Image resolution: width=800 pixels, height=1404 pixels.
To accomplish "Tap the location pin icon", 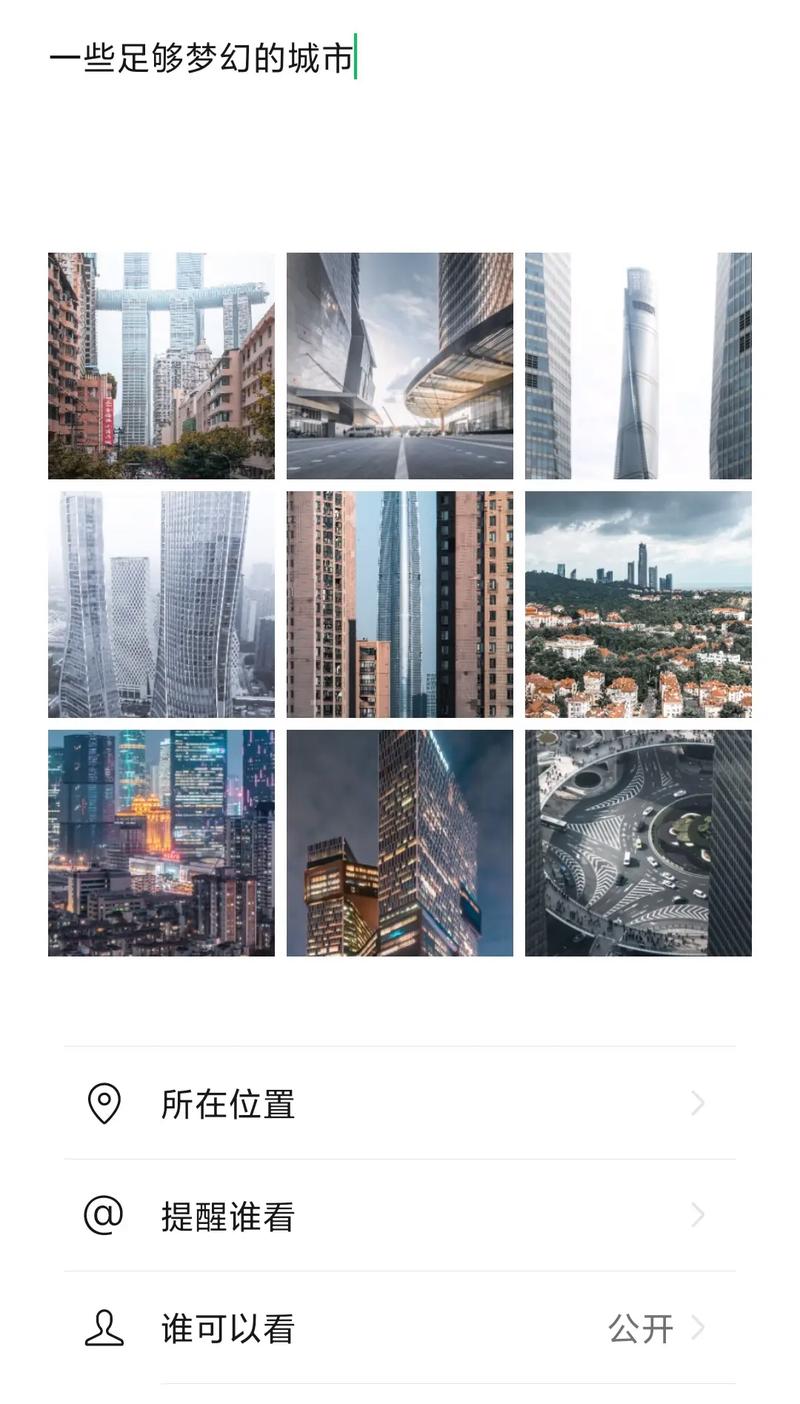I will pos(101,1104).
